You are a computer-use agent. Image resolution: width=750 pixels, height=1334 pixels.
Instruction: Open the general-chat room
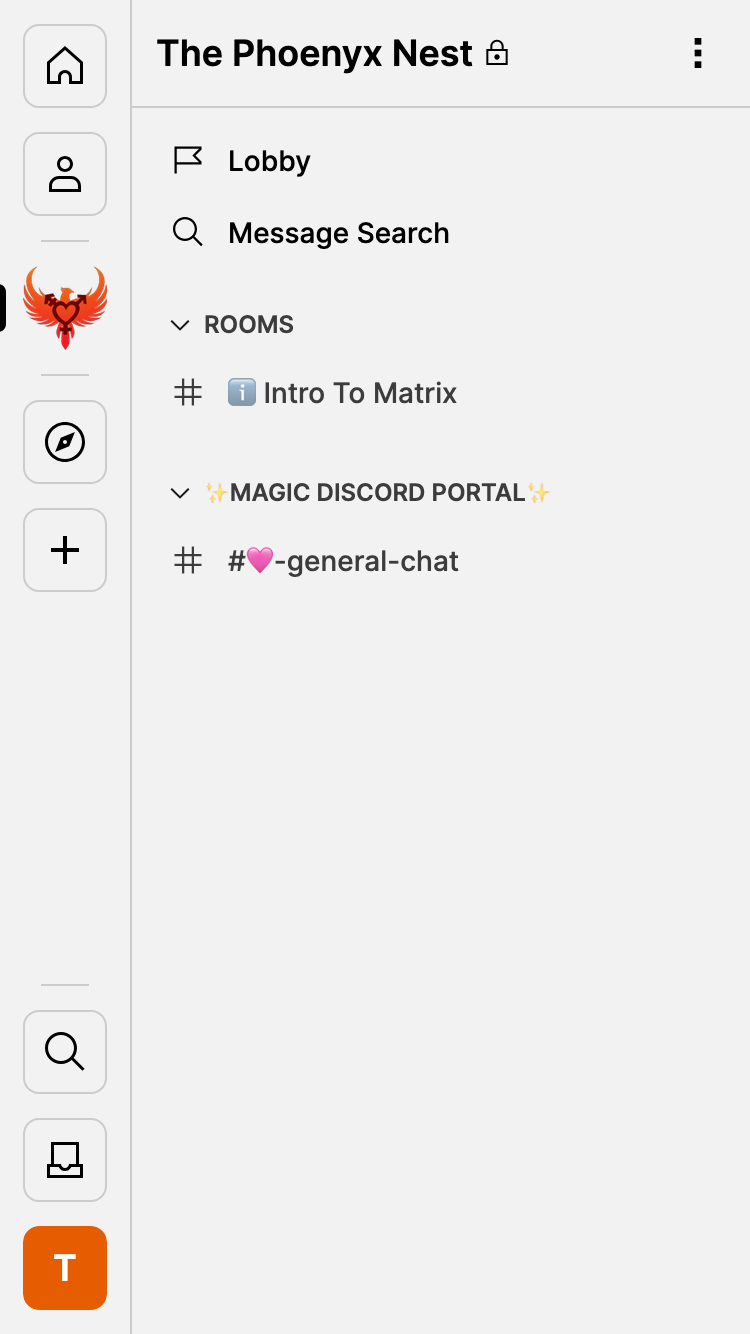343,561
